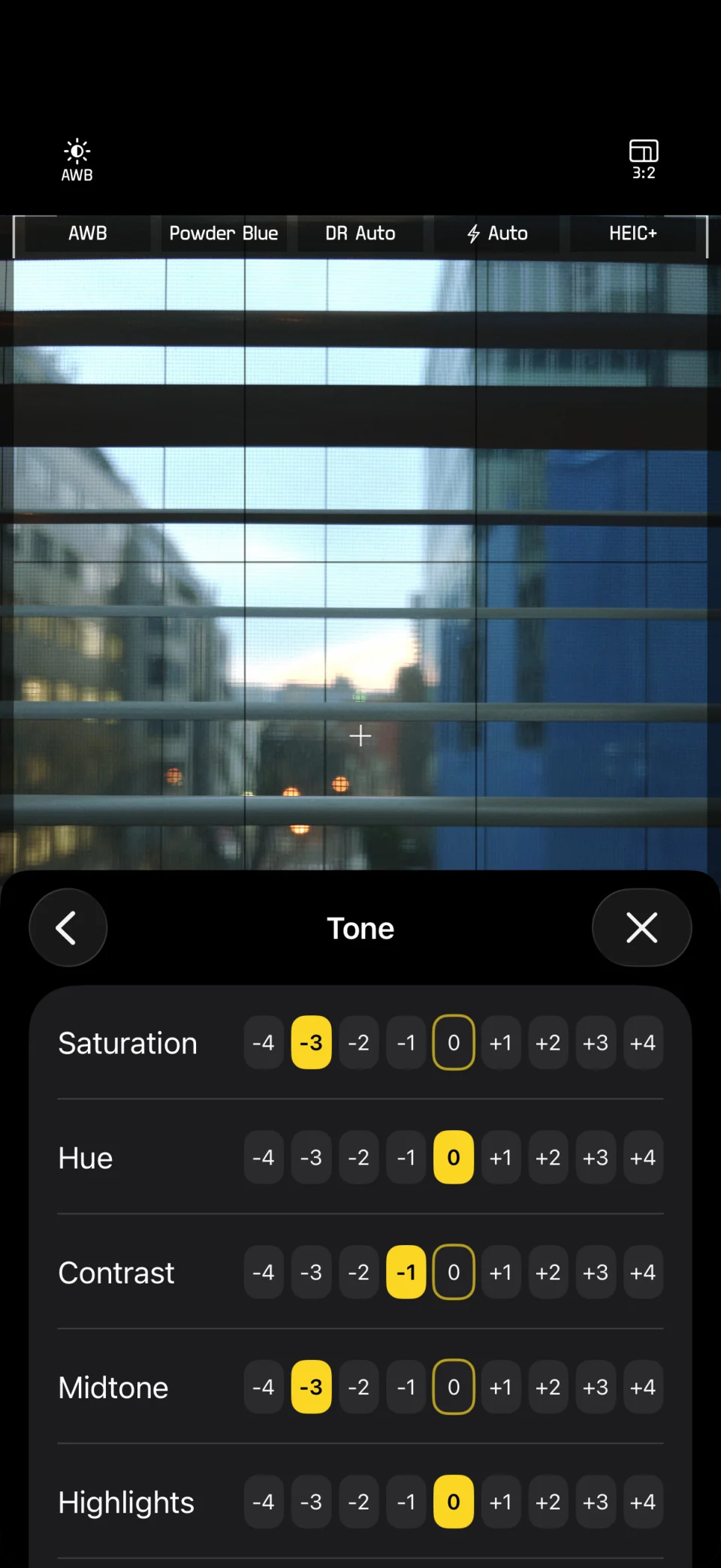
Task: Enable -1 Contrast adjustment
Action: 406,1272
